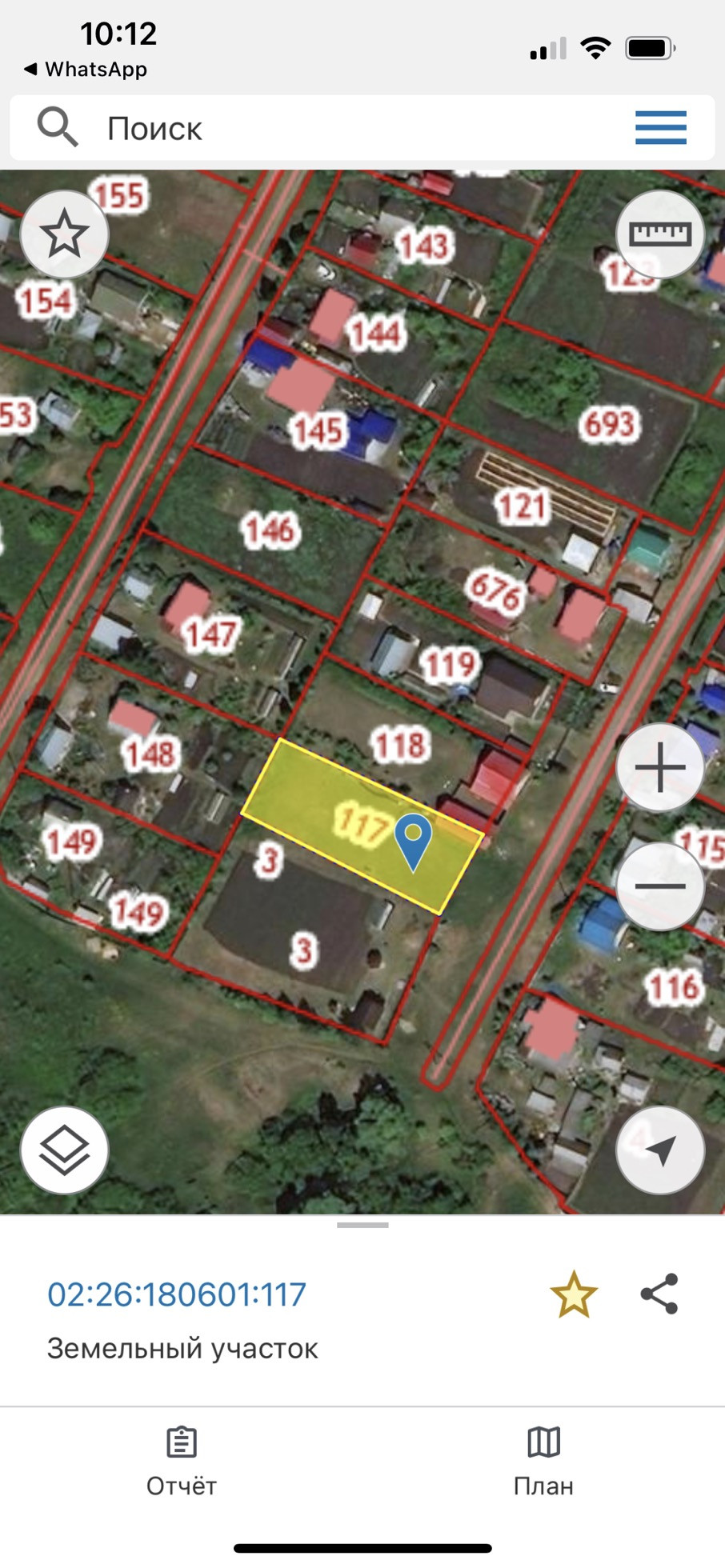Open the hamburger menu
Viewport: 725px width, 1568px height.
pos(660,128)
